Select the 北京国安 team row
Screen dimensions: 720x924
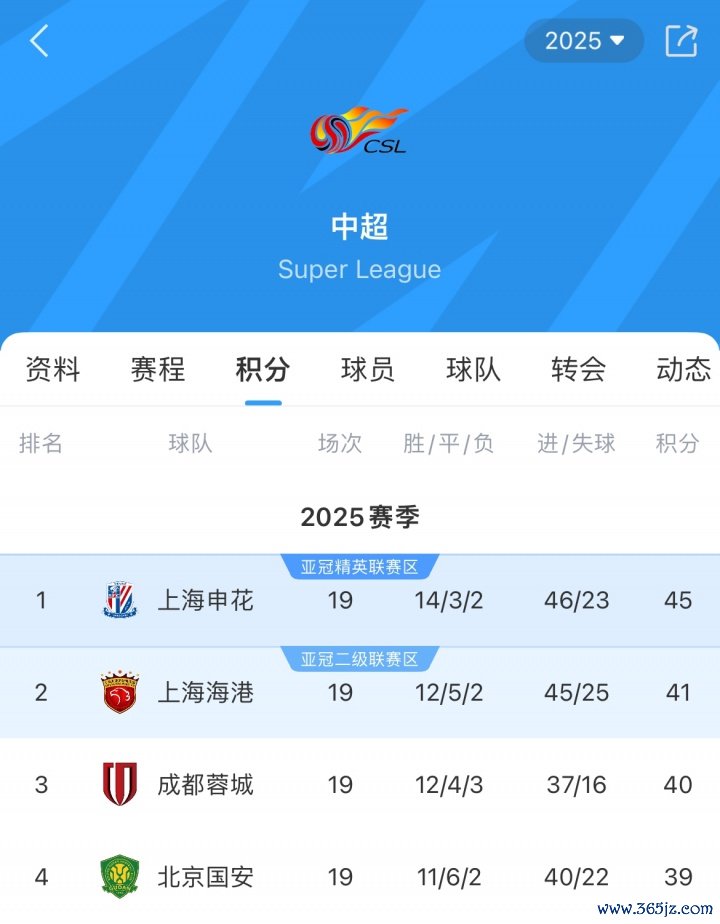pyautogui.click(x=206, y=878)
